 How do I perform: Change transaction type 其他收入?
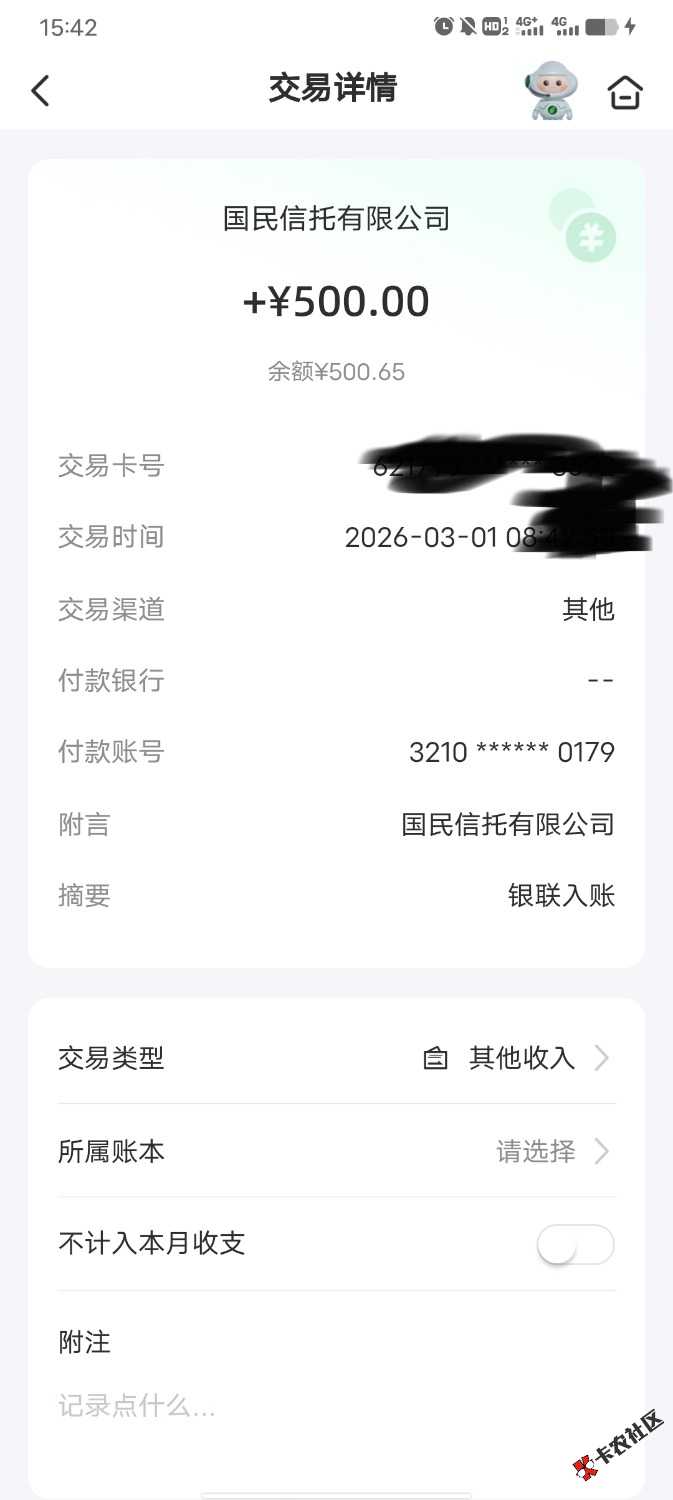(520, 1058)
